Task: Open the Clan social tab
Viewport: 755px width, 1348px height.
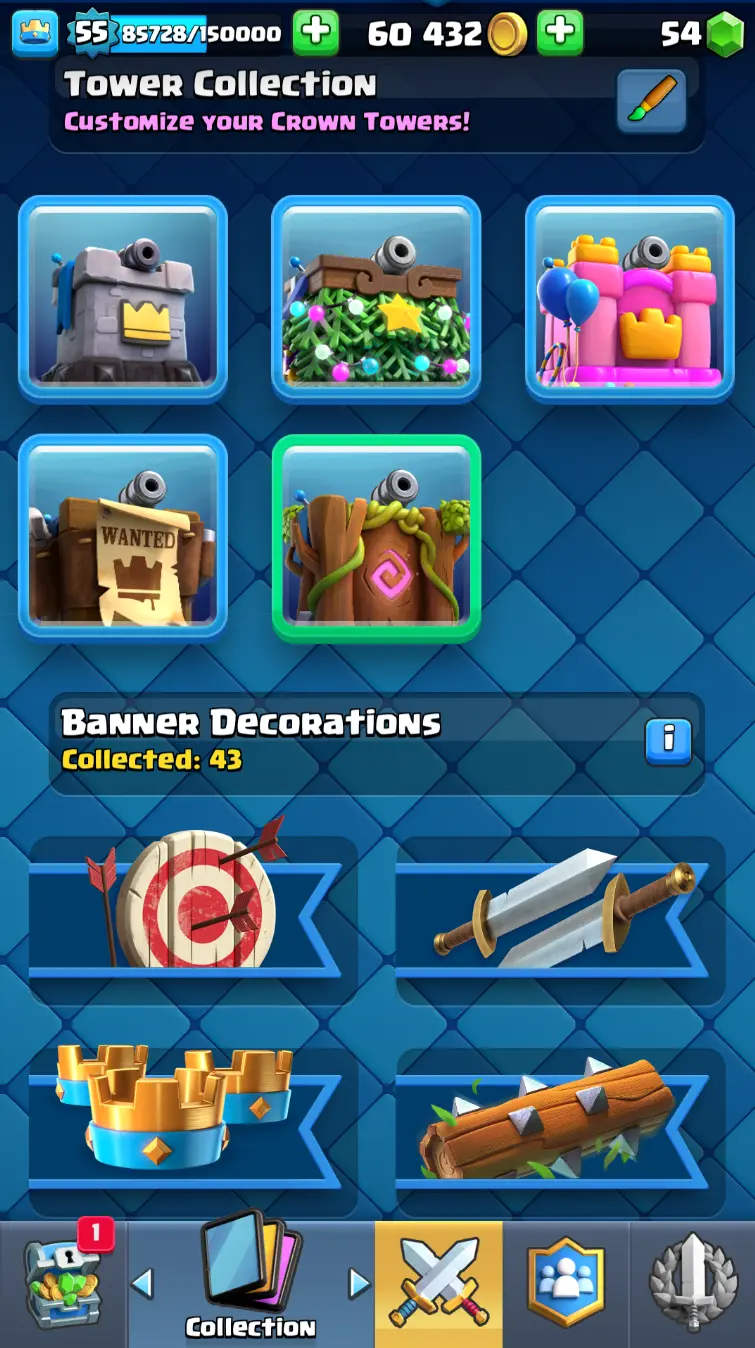Action: pos(566,1285)
